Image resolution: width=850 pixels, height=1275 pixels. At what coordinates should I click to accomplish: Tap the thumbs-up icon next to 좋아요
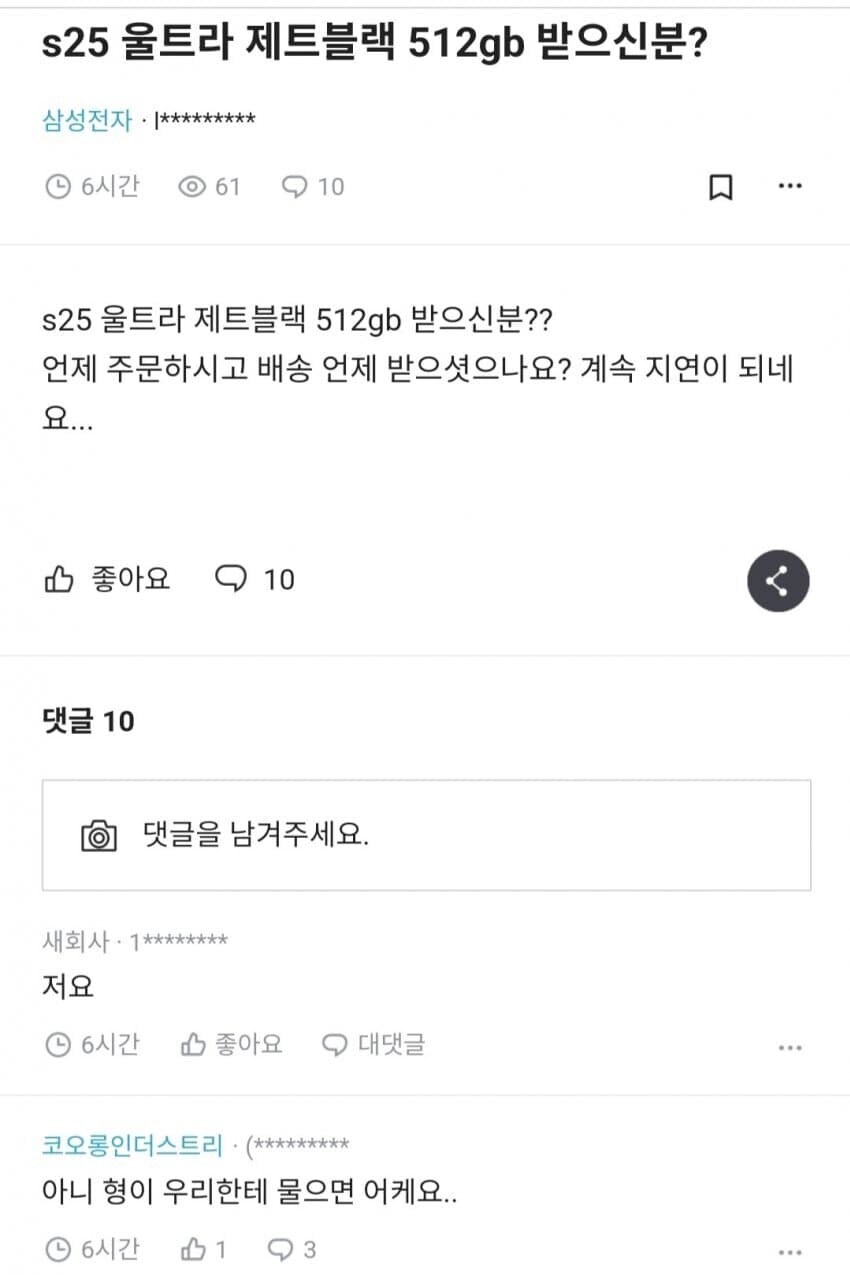[x=62, y=578]
